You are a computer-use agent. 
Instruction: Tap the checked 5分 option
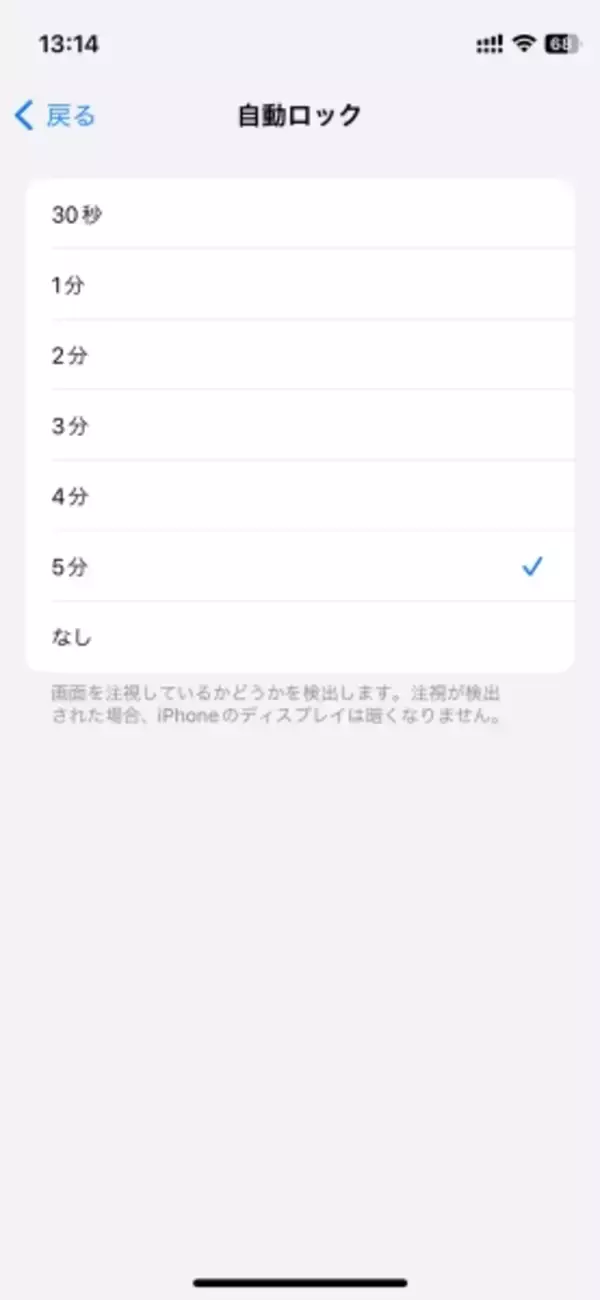tap(300, 567)
